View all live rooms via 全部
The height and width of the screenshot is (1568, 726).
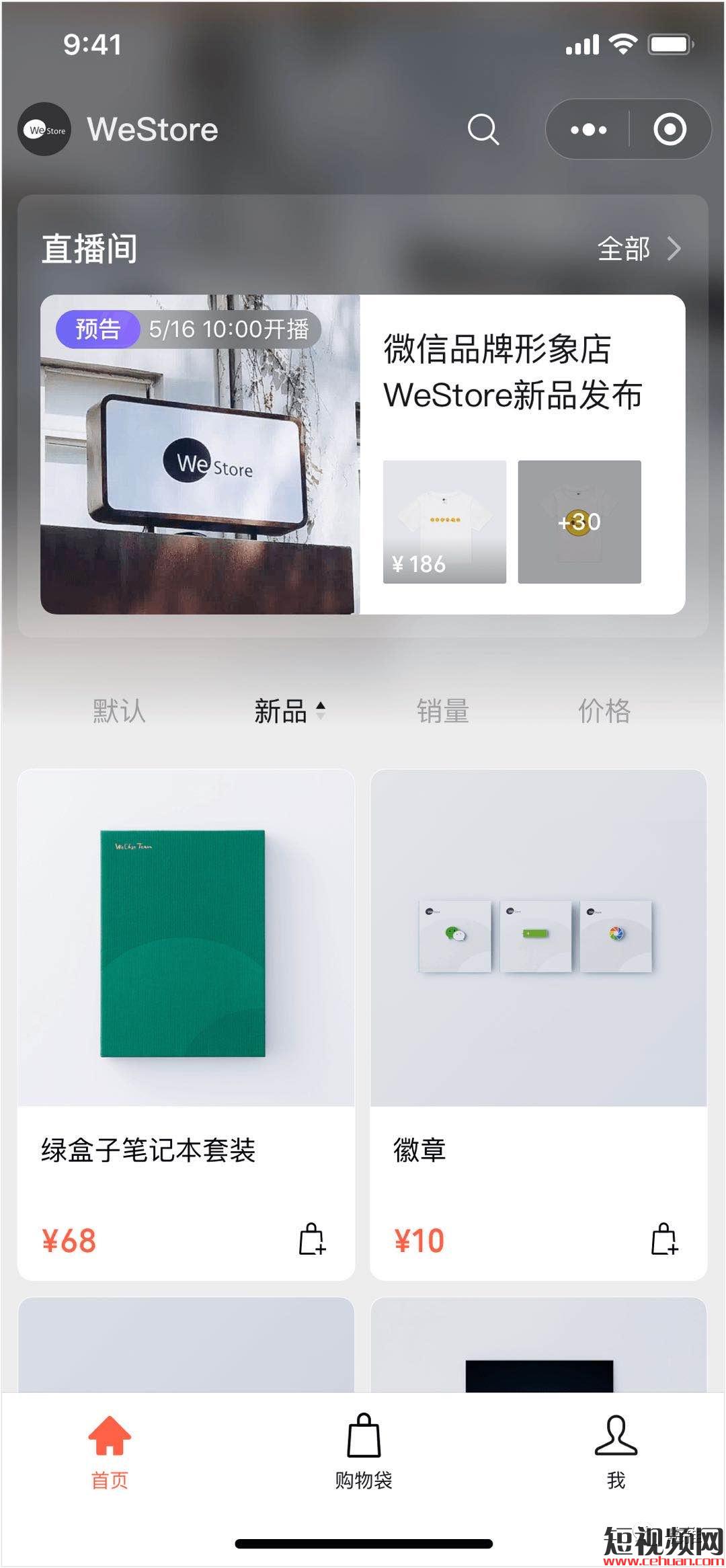[639, 249]
